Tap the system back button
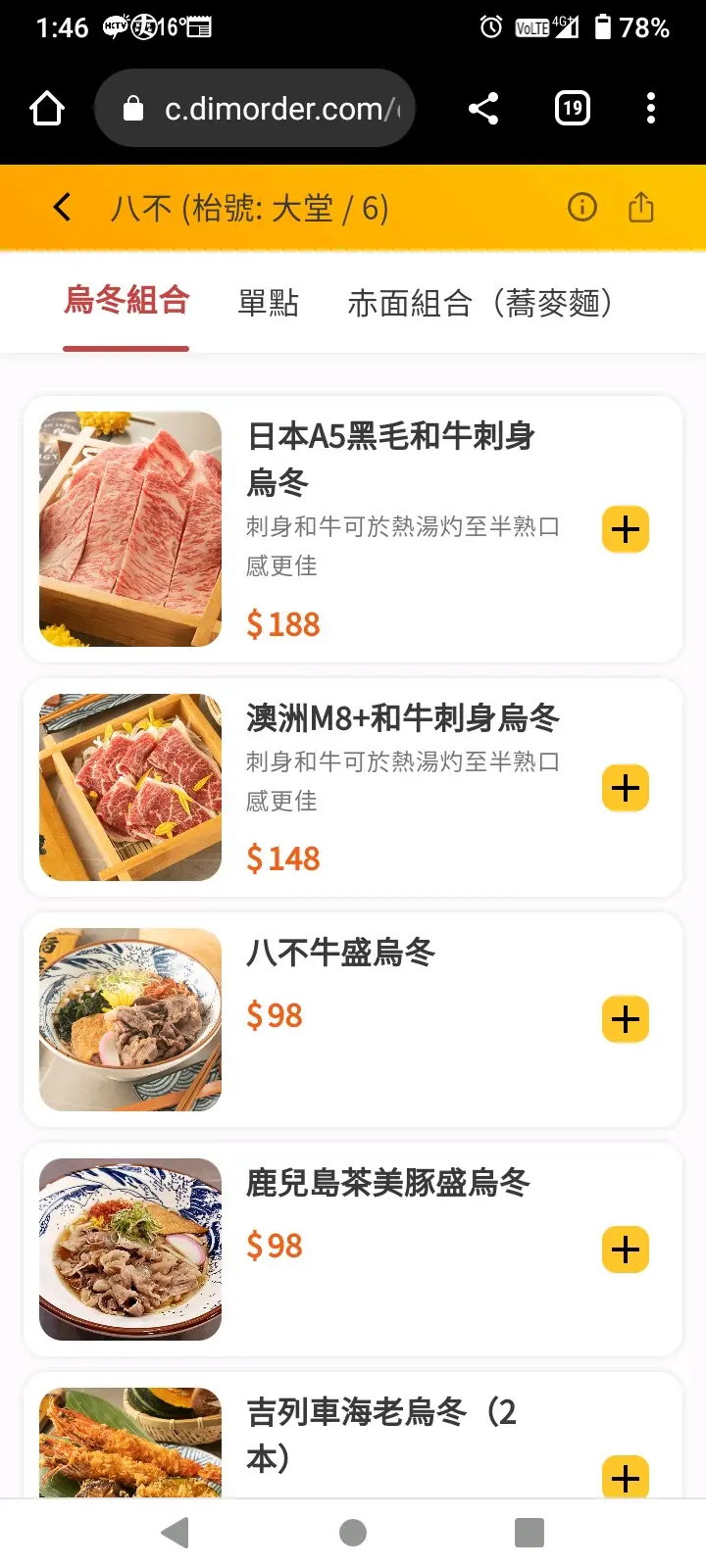706x1568 pixels. (176, 1532)
